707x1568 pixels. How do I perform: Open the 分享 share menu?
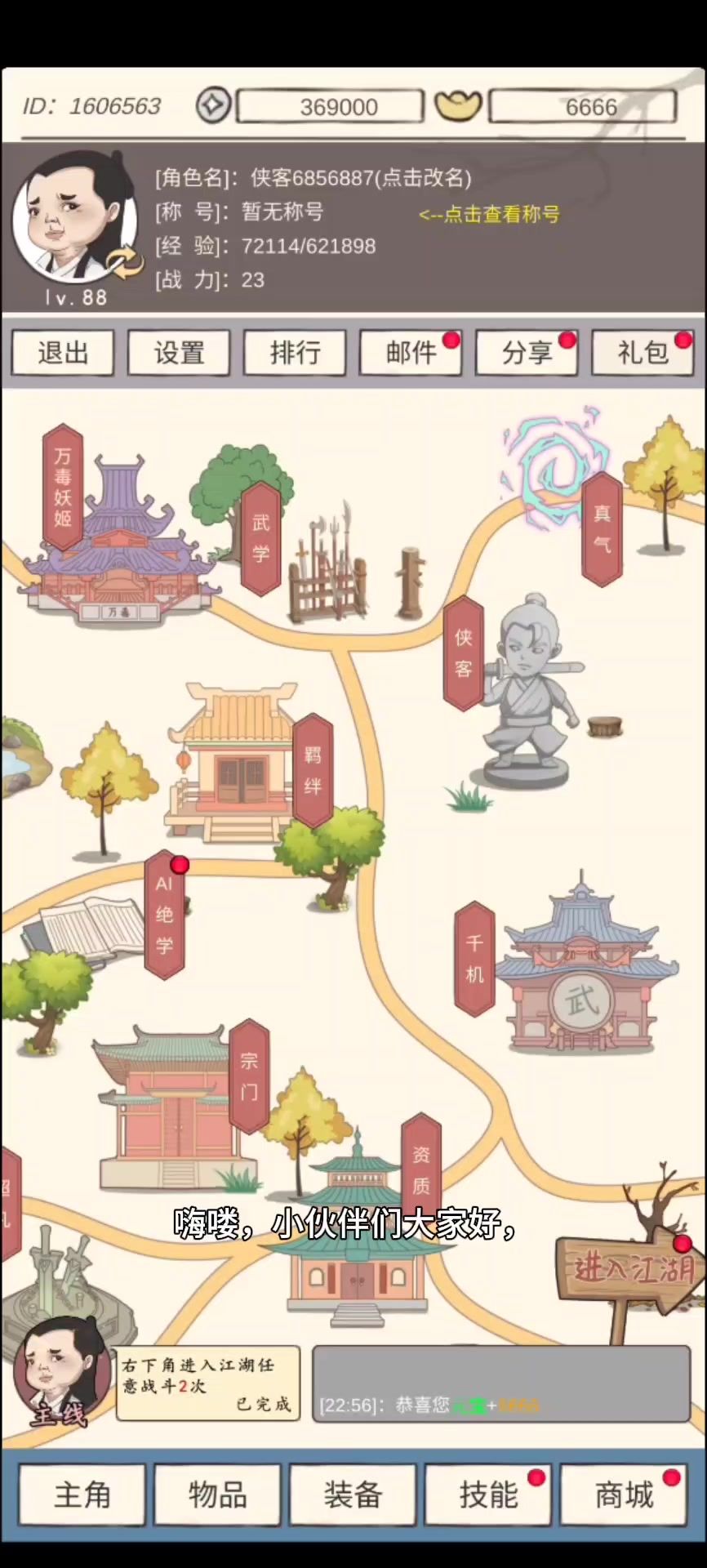(x=527, y=353)
